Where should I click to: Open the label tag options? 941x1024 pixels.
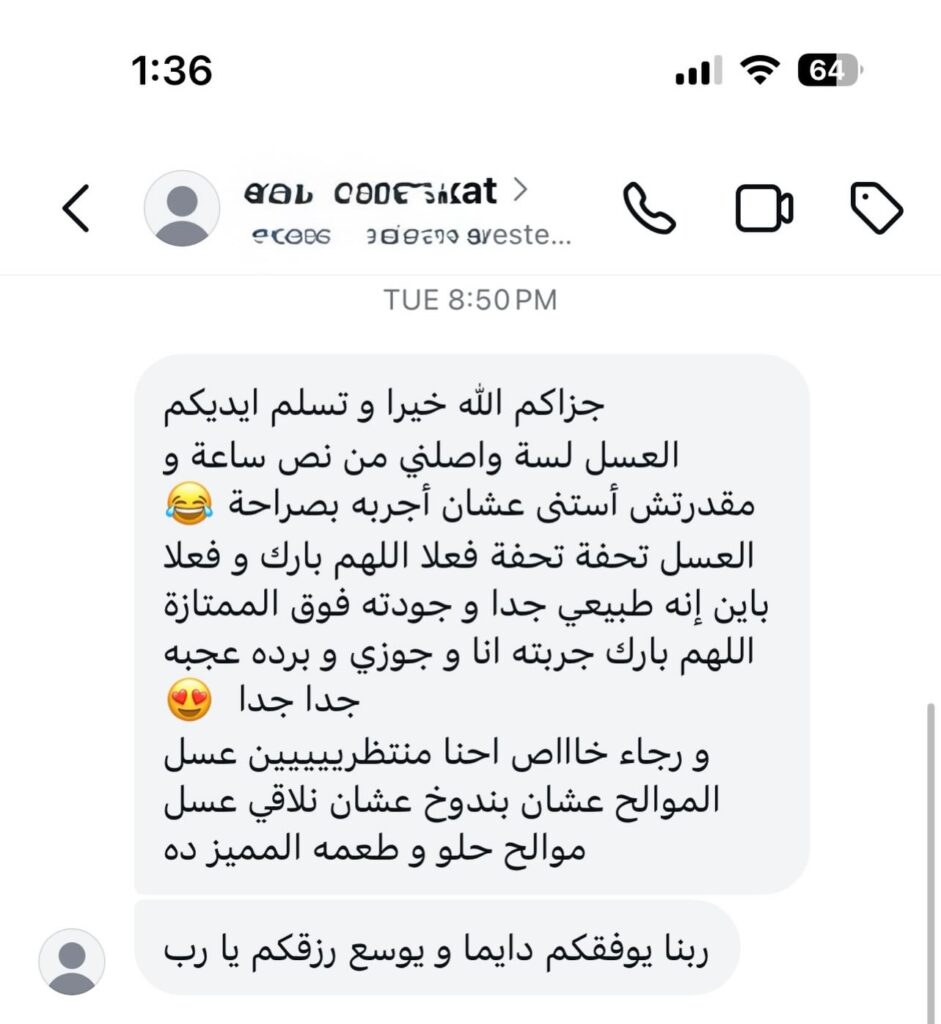876,208
